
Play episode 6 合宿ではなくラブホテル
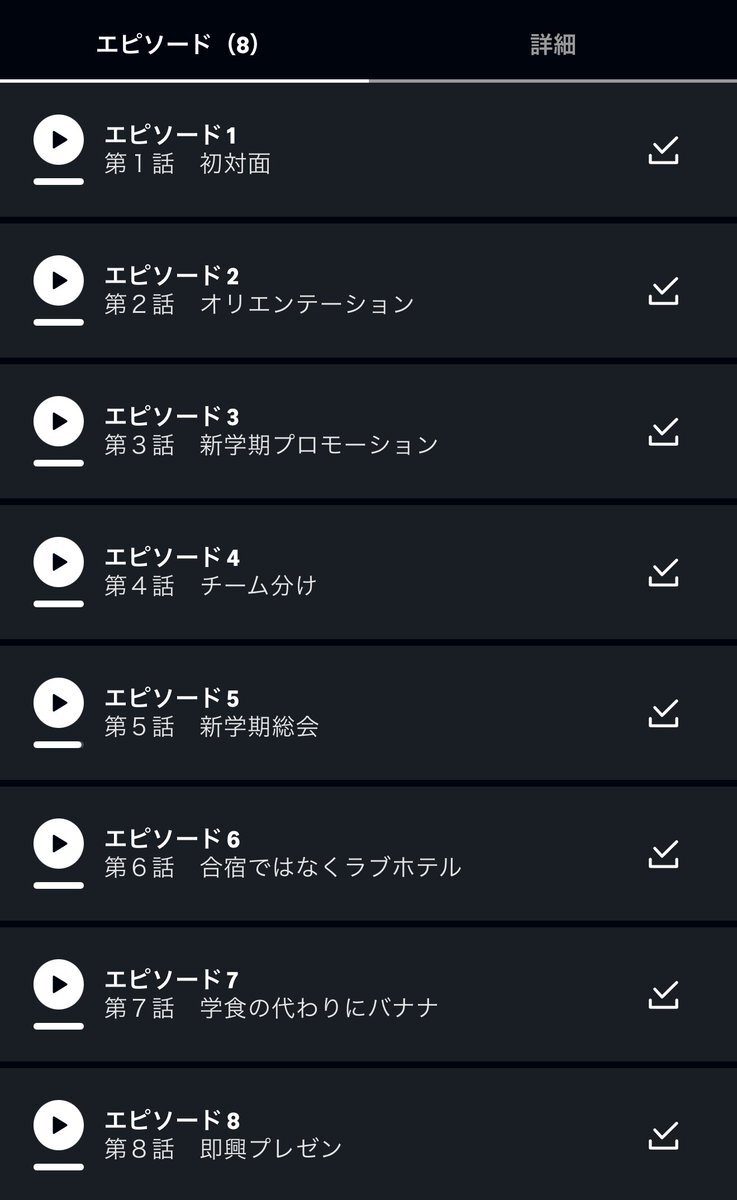tap(58, 844)
